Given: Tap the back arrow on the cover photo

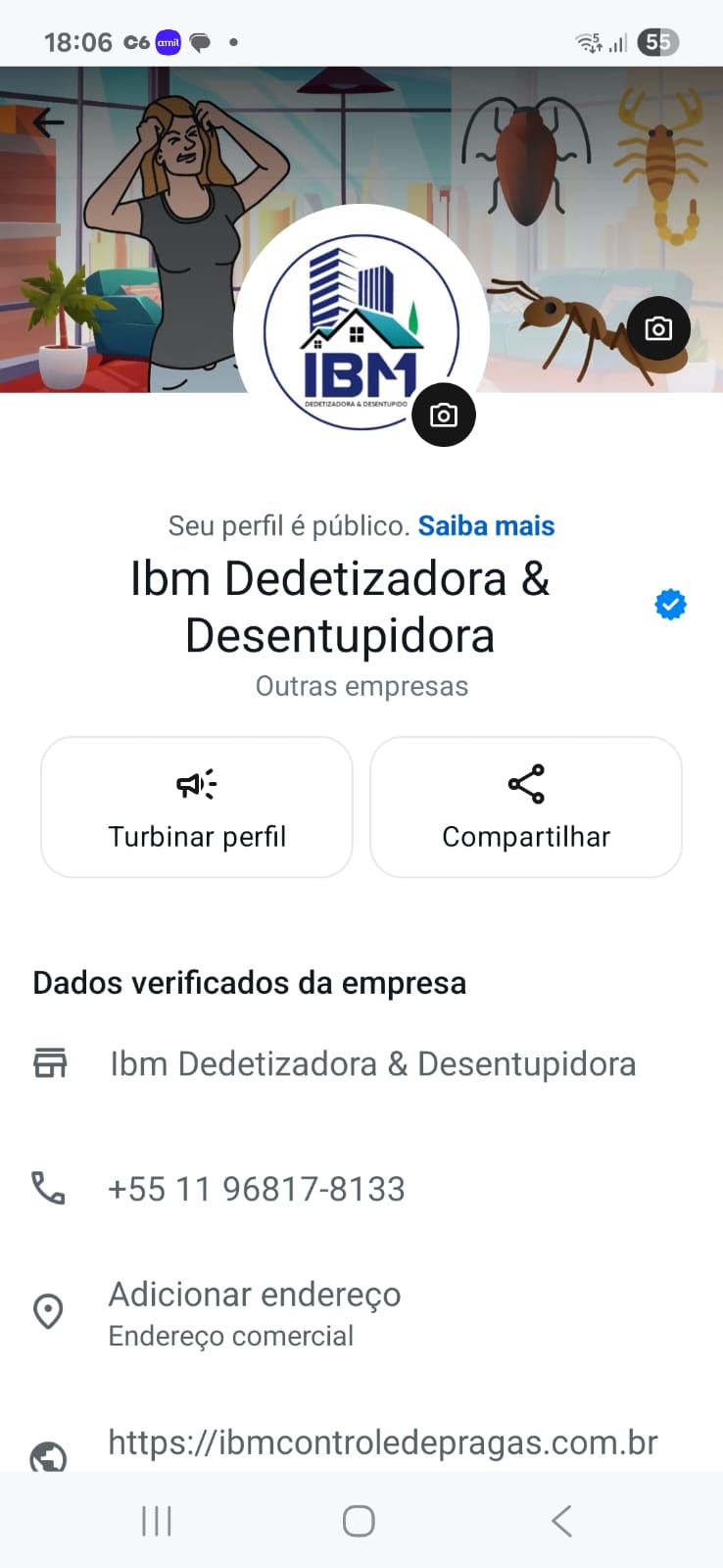Looking at the screenshot, I should pos(46,122).
